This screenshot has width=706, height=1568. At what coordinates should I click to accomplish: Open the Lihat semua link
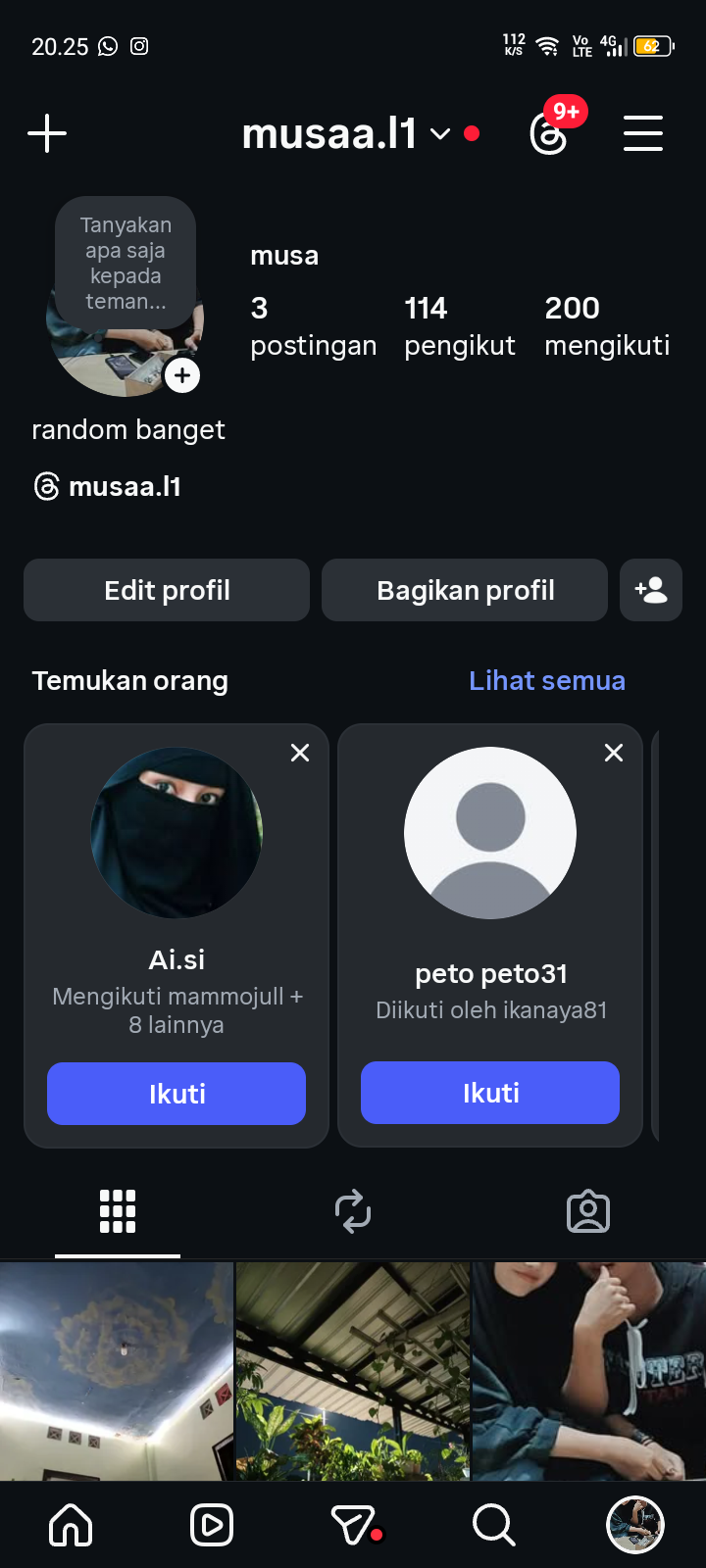tap(546, 680)
